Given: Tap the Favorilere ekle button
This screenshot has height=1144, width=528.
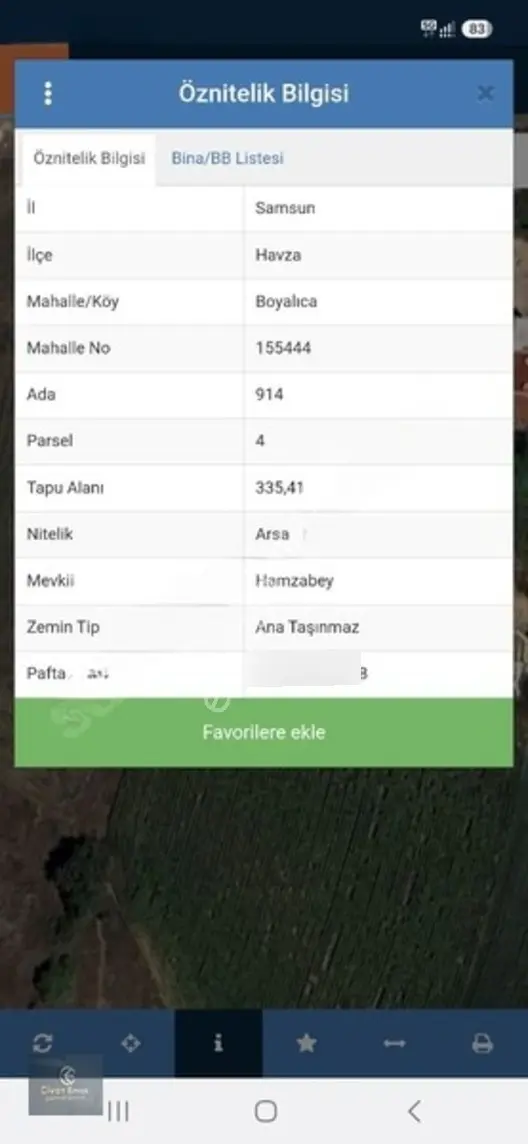Looking at the screenshot, I should click(x=264, y=733).
